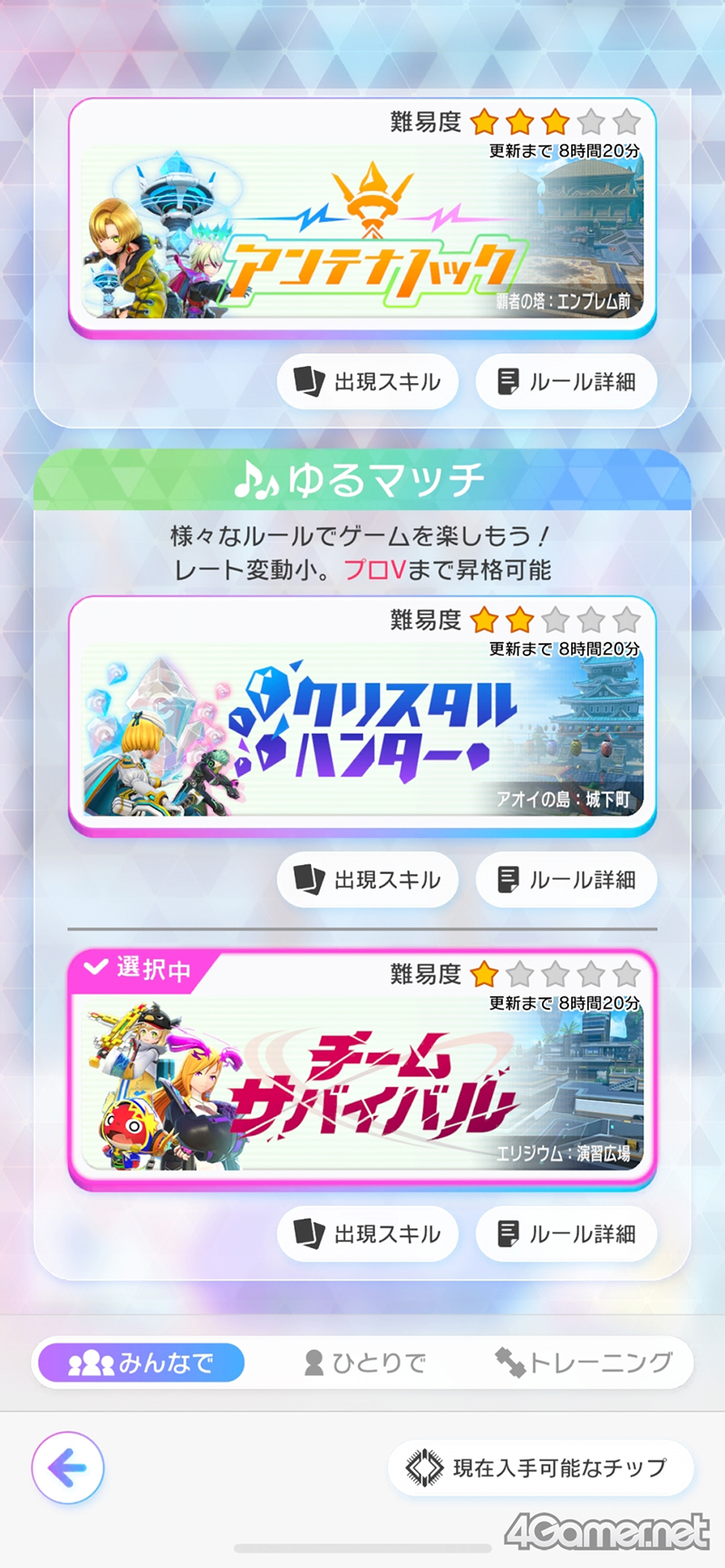This screenshot has width=725, height=1568.
Task: Show ルール詳細 for チームサバイバル
Action: [565, 1234]
